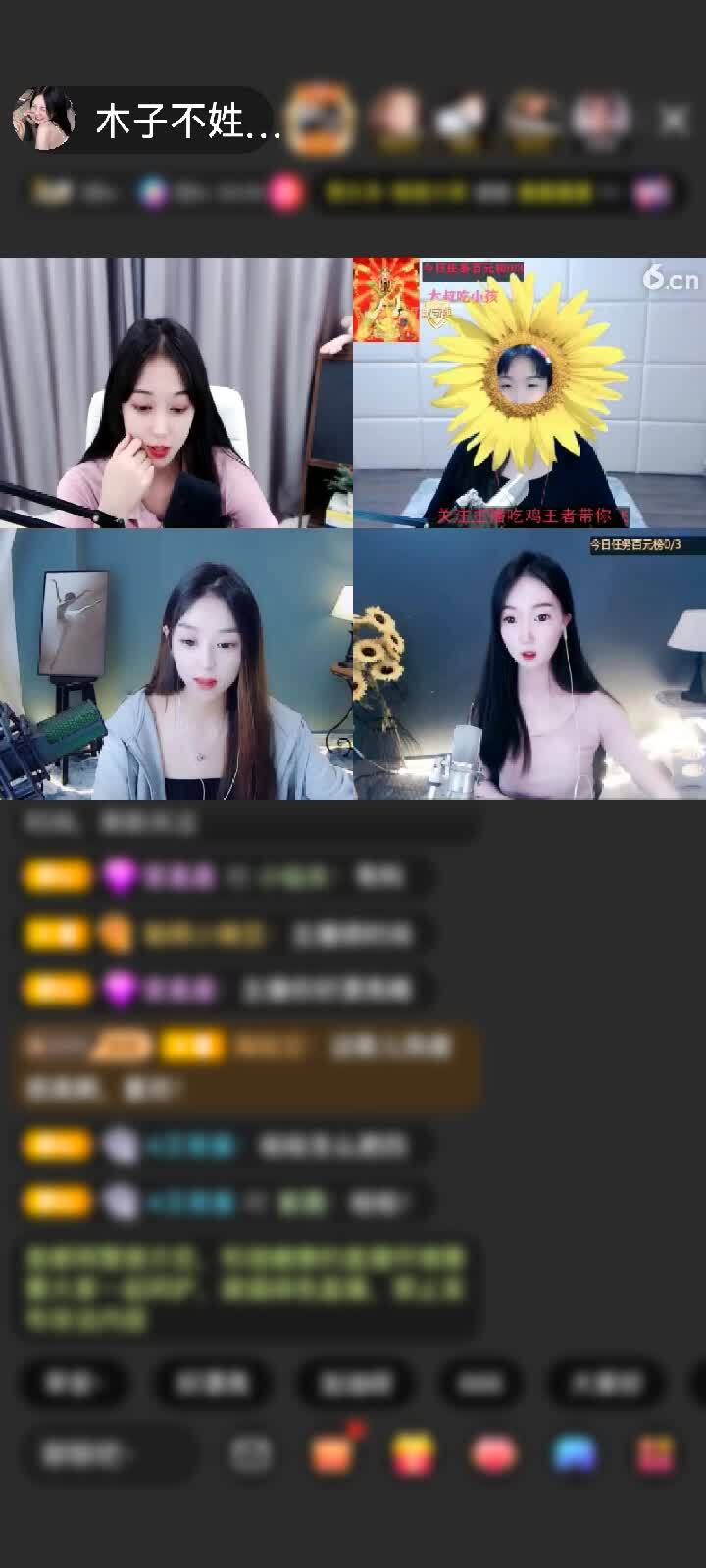Tap the bottom-right pink-top streamer video tile

pyautogui.click(x=529, y=664)
